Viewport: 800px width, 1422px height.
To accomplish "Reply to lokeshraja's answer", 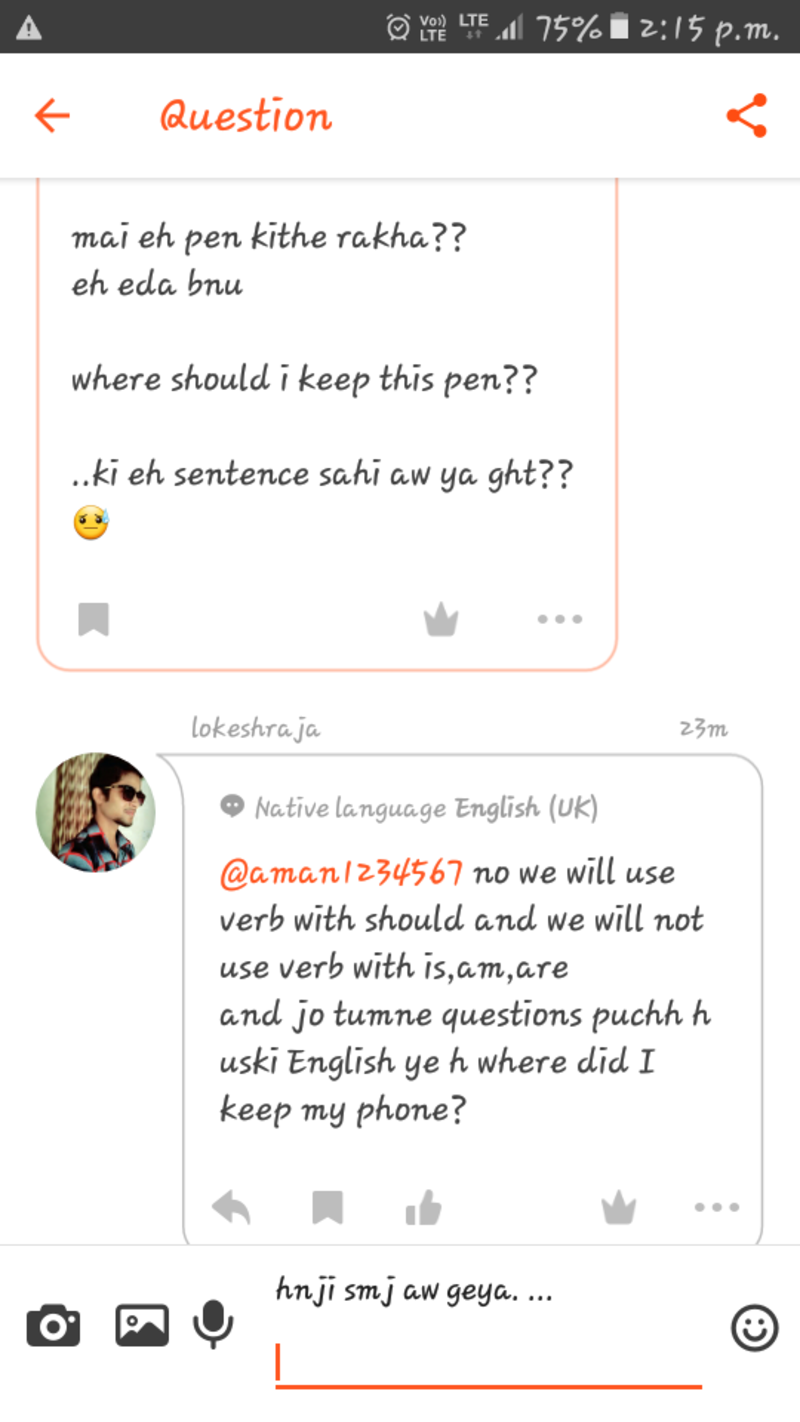I will click(231, 1208).
